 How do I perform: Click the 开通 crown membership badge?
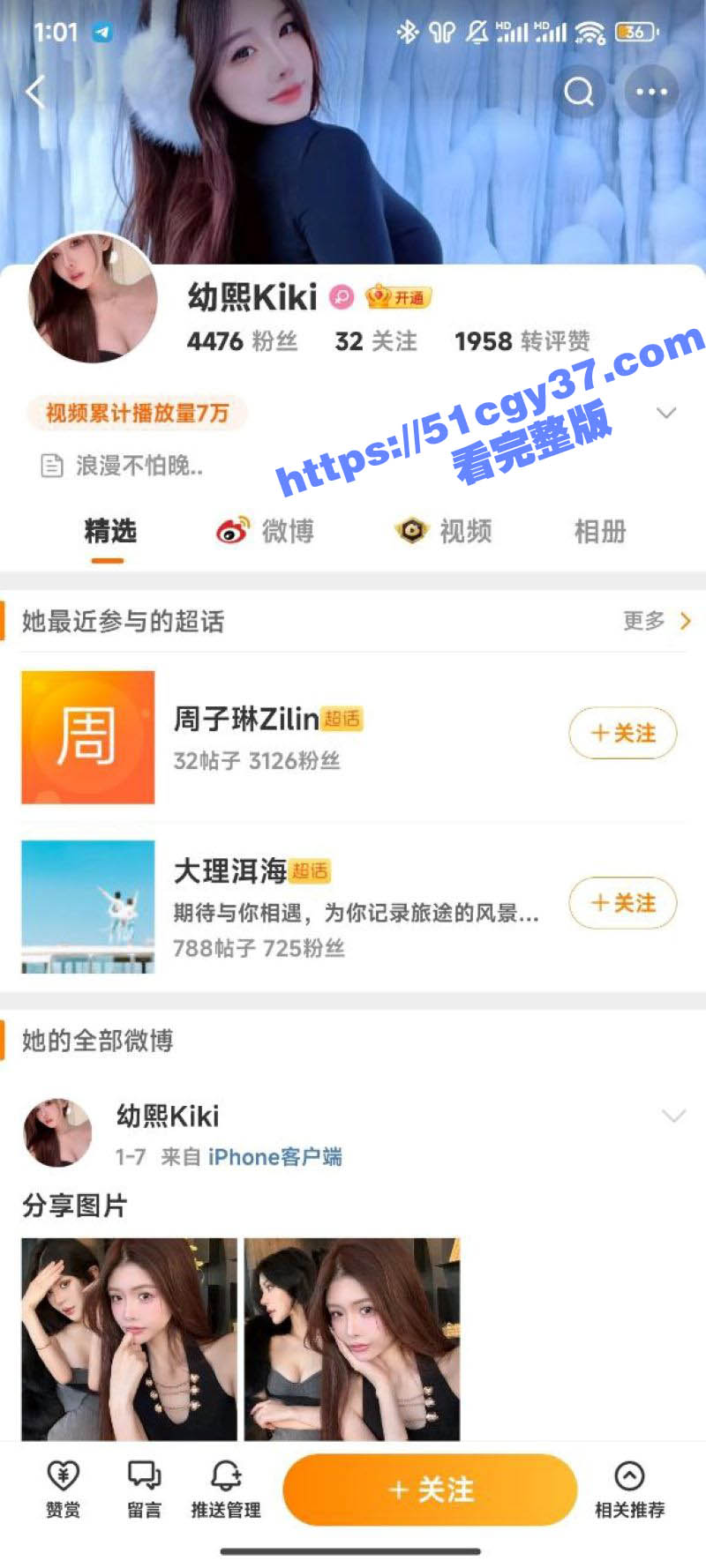coord(398,298)
